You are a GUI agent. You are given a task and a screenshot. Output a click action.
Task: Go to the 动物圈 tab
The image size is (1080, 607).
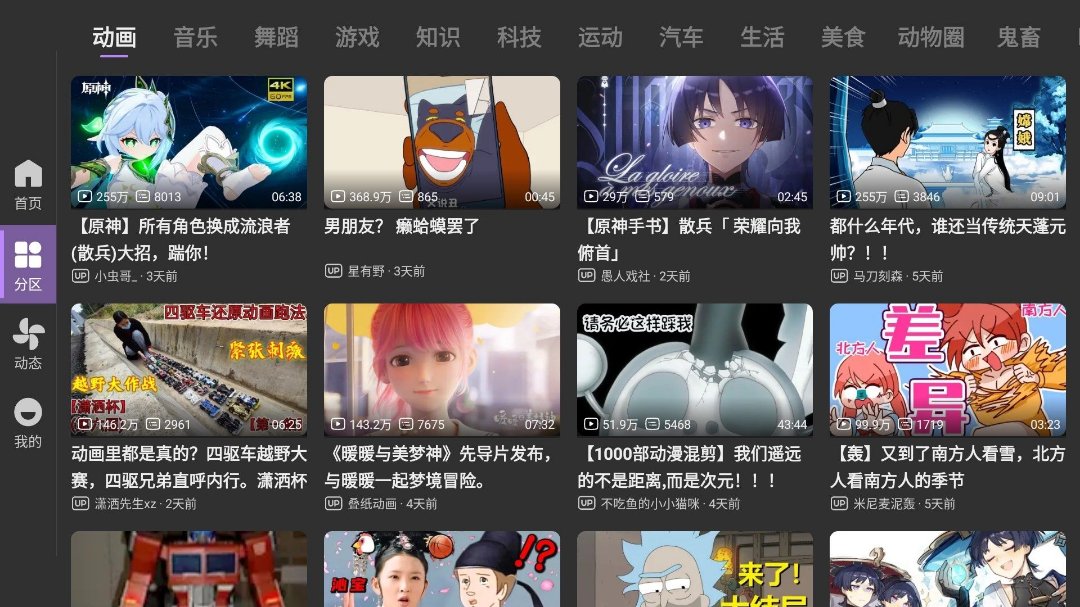point(931,38)
